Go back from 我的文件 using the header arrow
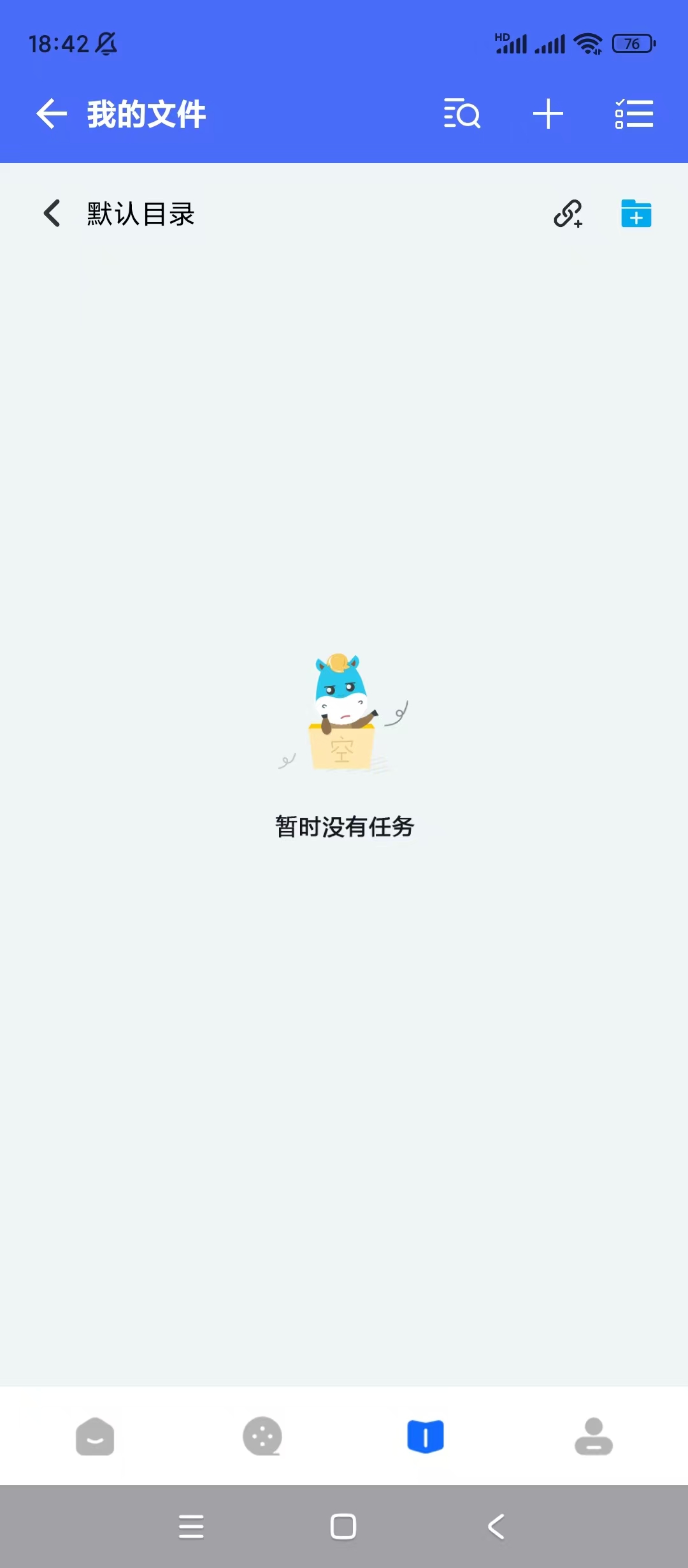The image size is (688, 1568). pyautogui.click(x=52, y=114)
